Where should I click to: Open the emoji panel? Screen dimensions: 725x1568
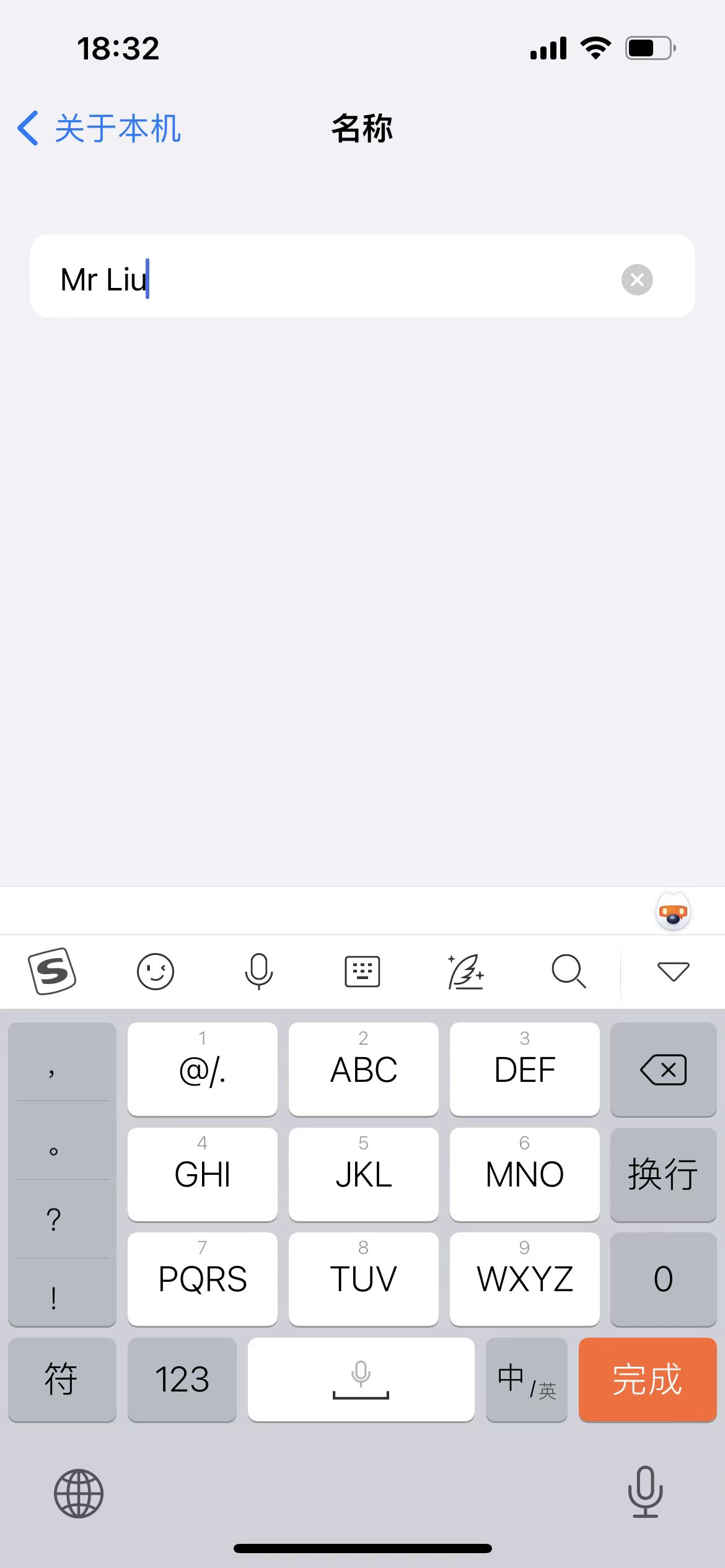point(155,971)
